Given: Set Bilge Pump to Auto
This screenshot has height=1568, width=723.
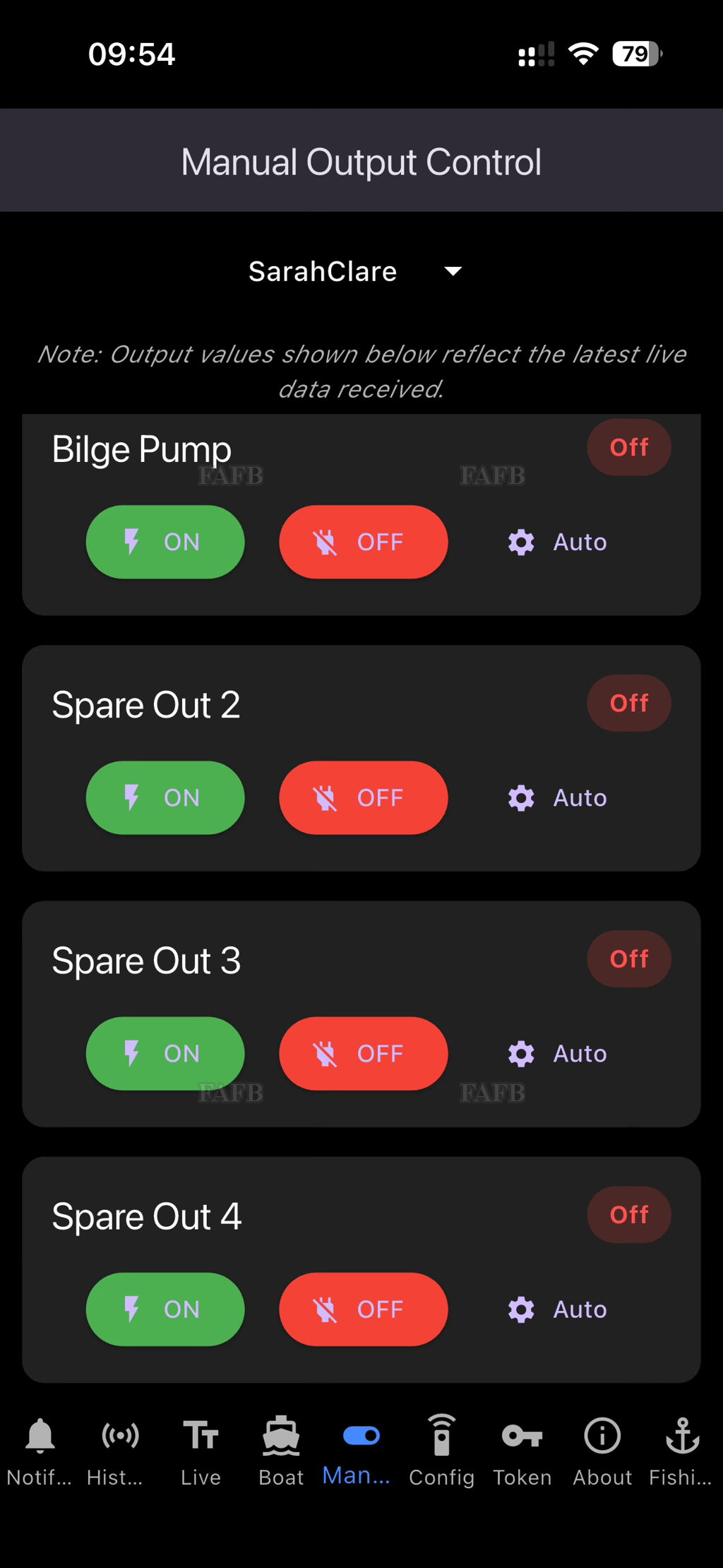Looking at the screenshot, I should tap(558, 542).
